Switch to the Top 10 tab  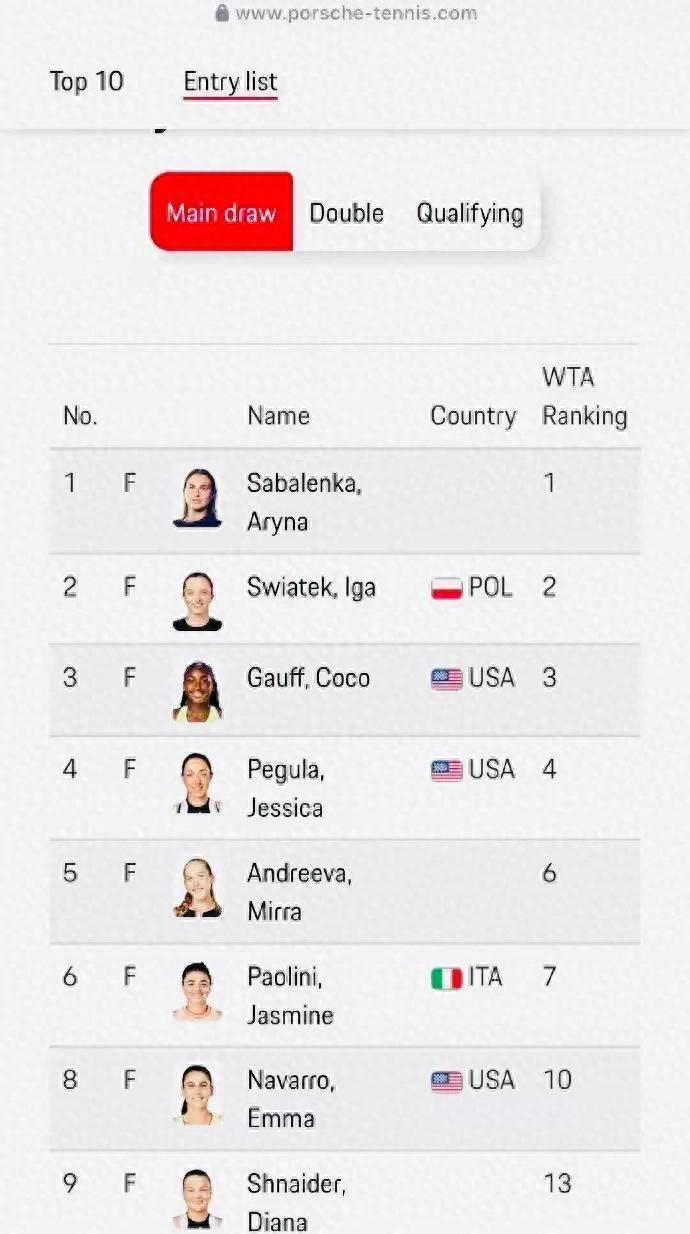(x=87, y=82)
